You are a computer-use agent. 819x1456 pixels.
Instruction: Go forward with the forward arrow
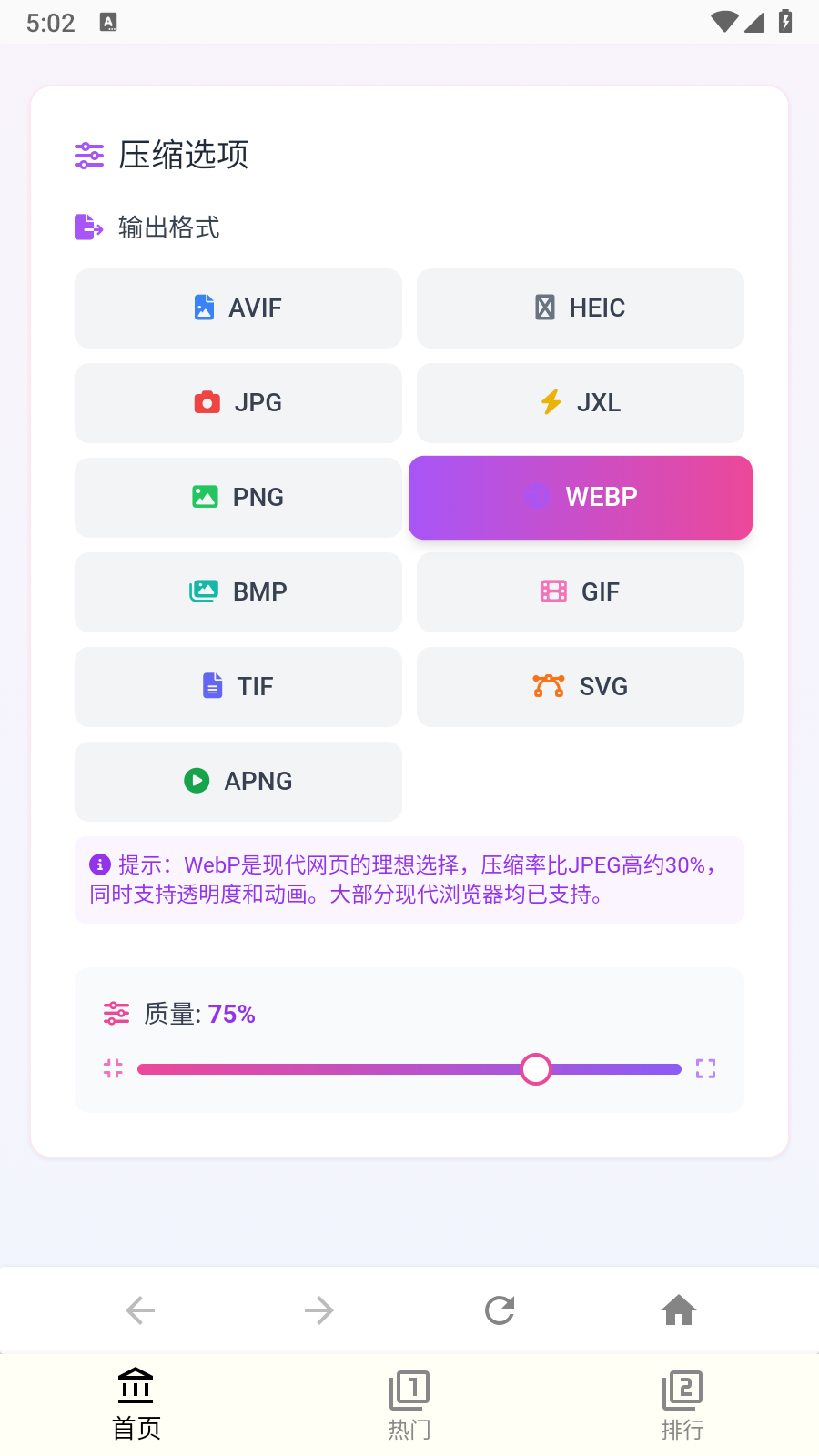(x=318, y=1310)
